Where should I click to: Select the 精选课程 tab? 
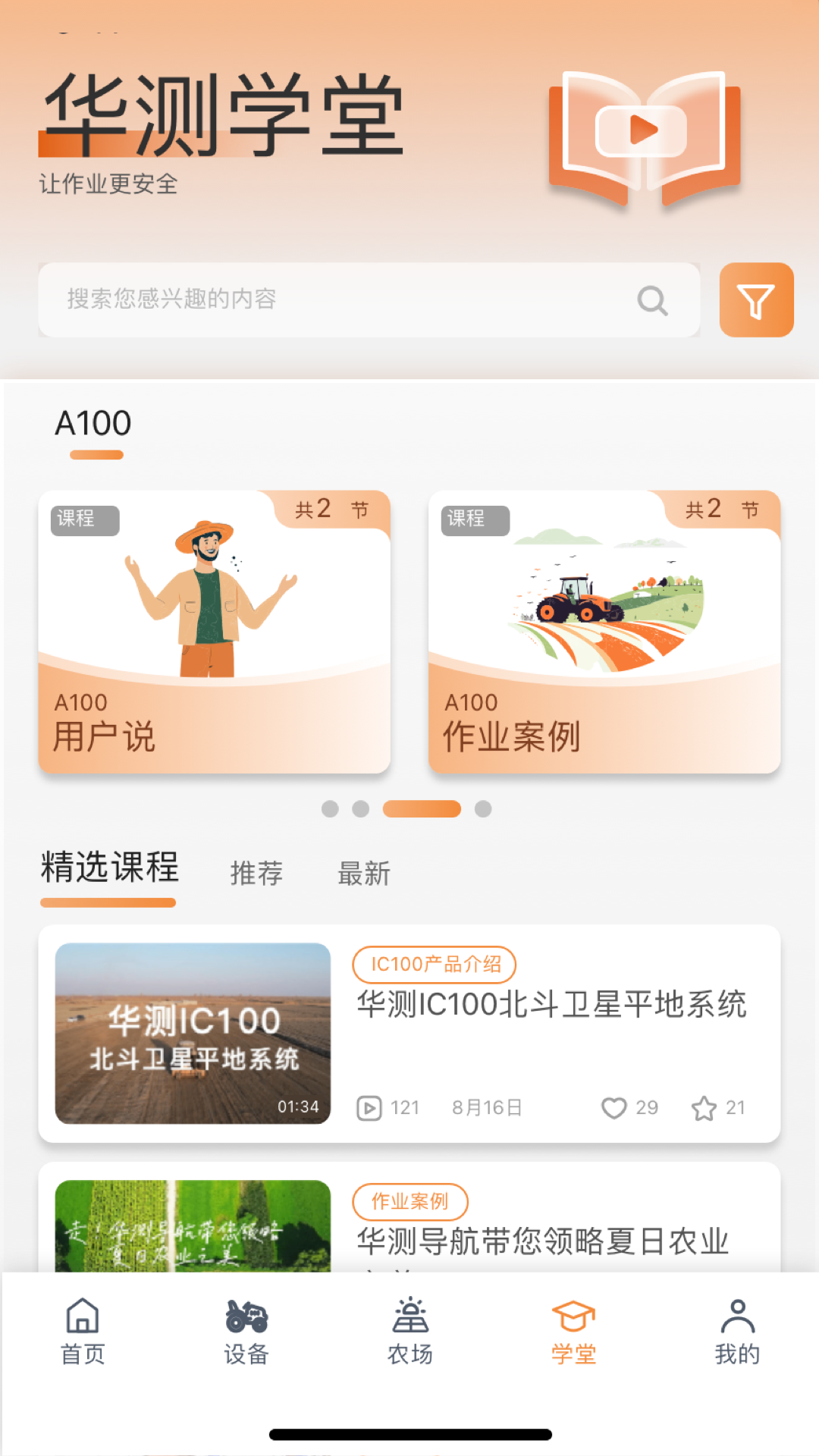point(110,868)
